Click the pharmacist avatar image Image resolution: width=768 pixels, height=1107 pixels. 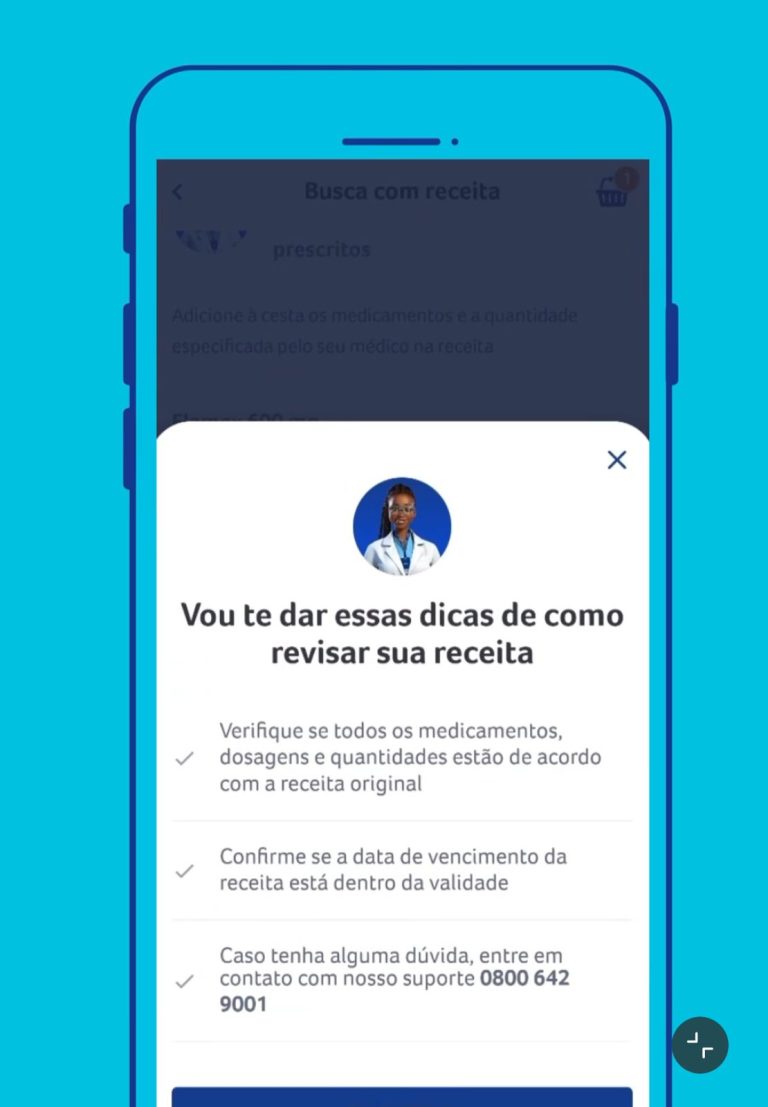[402, 525]
